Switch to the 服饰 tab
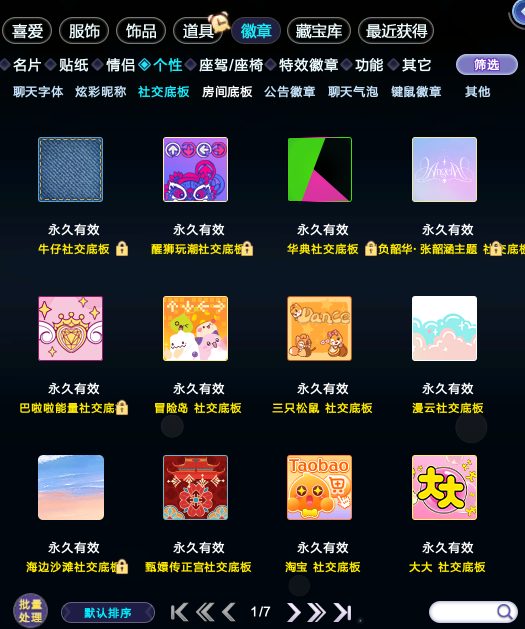Image resolution: width=525 pixels, height=629 pixels. 84,31
